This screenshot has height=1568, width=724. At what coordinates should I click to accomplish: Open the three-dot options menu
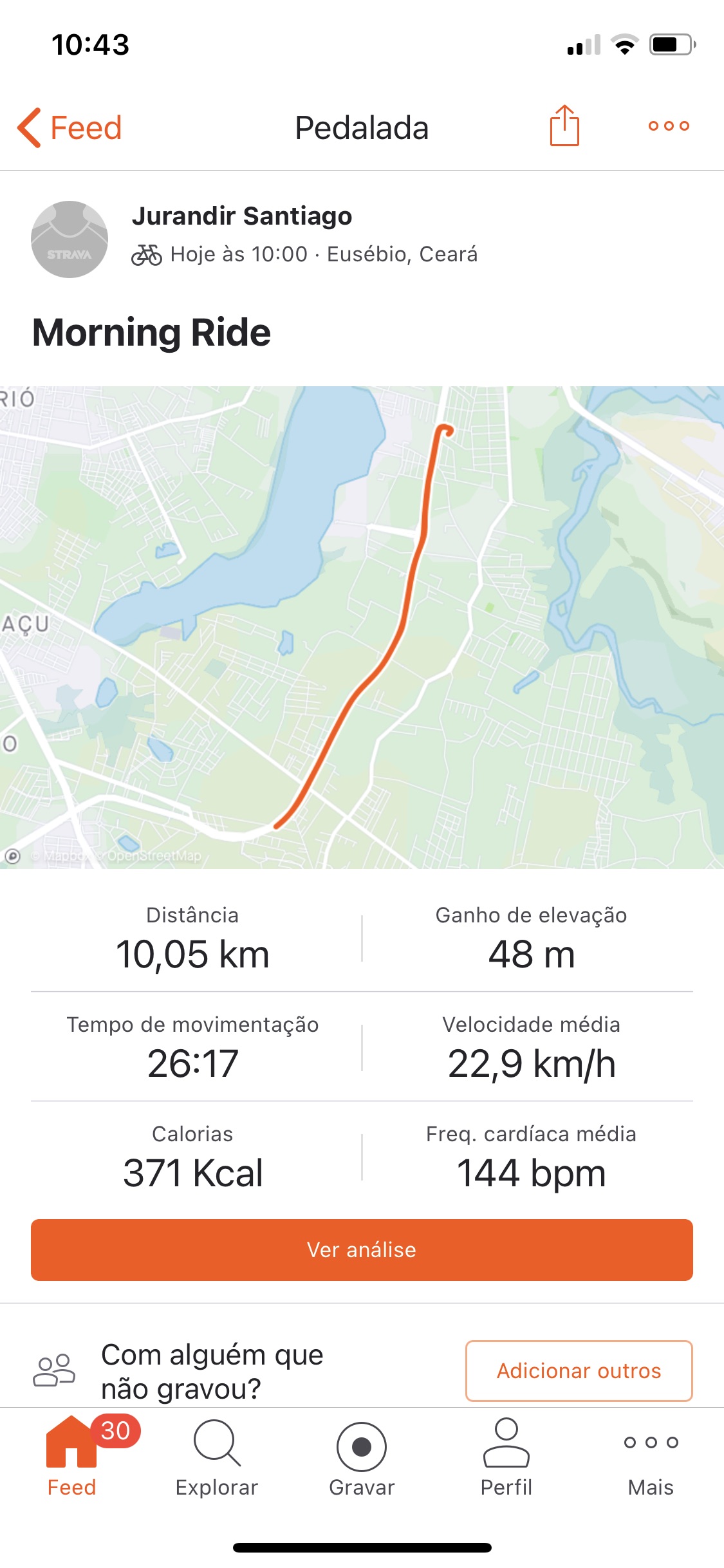pos(669,126)
